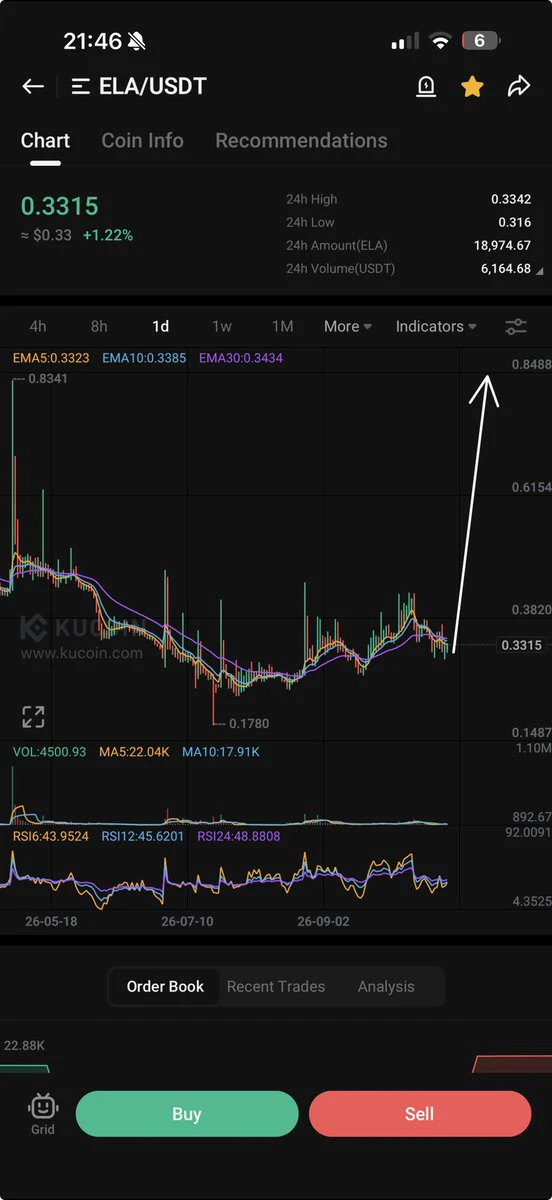Open the ELA/USDT pair selector
This screenshot has height=1200, width=552.
[x=139, y=87]
